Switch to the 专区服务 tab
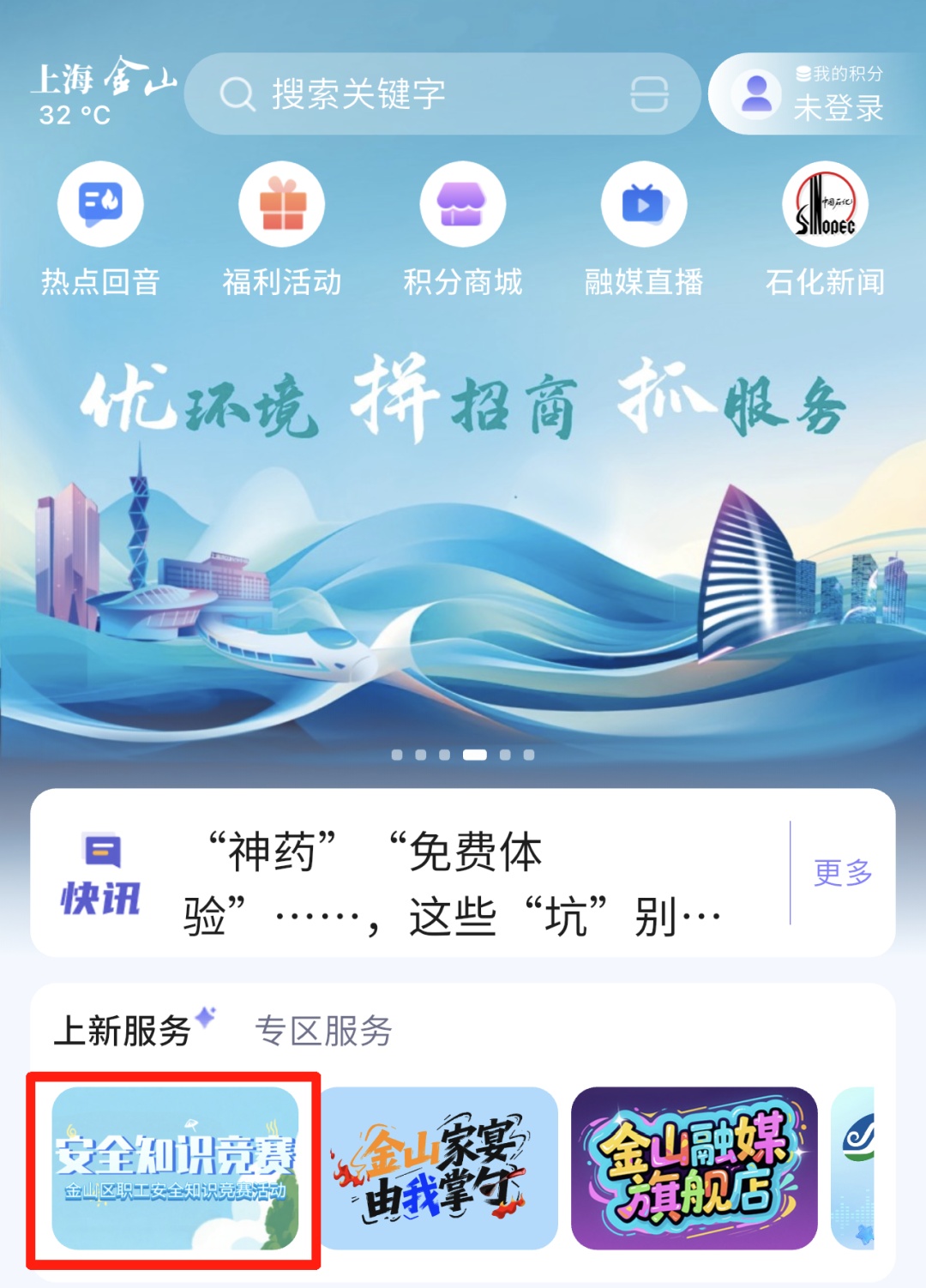Screen dimensions: 926x1288 (x=323, y=1031)
